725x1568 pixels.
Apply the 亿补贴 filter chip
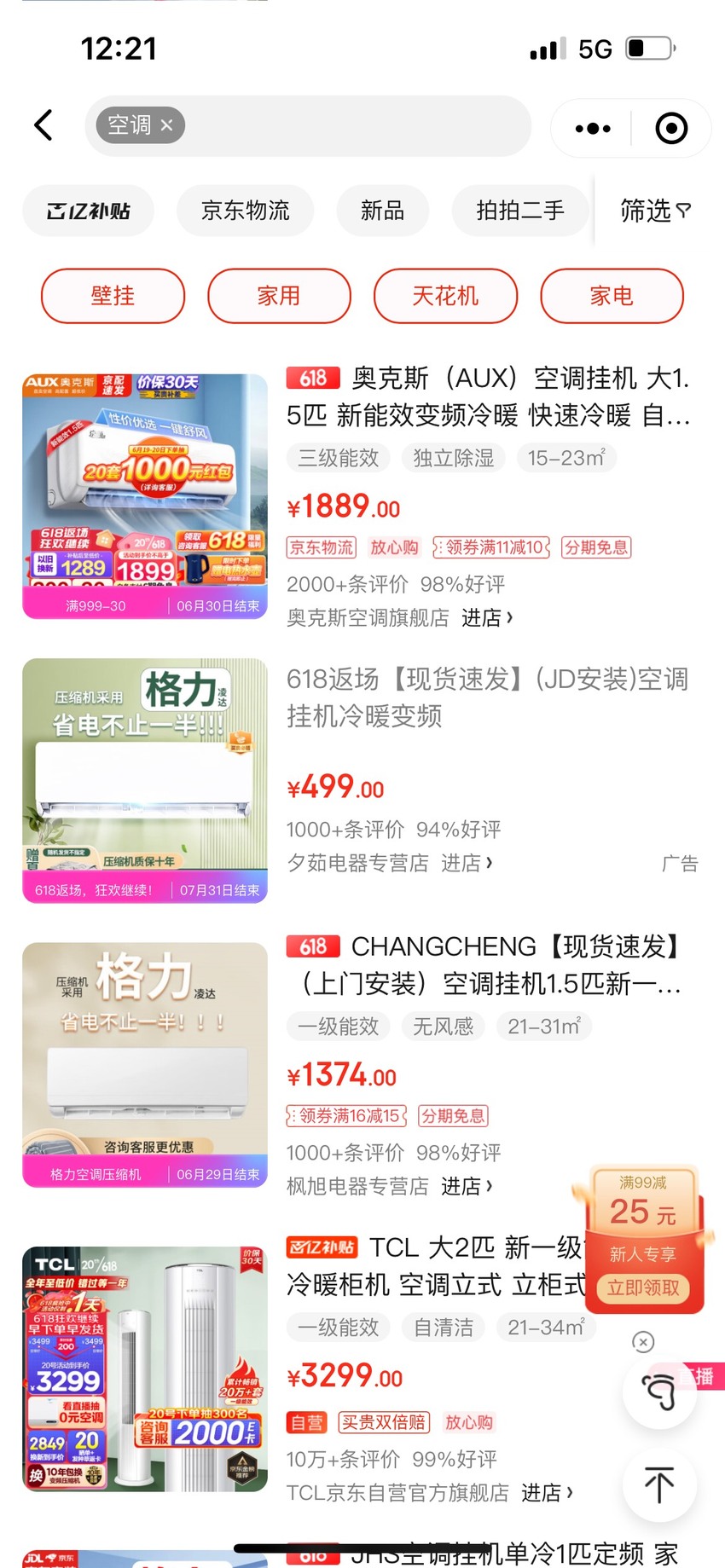coord(89,211)
